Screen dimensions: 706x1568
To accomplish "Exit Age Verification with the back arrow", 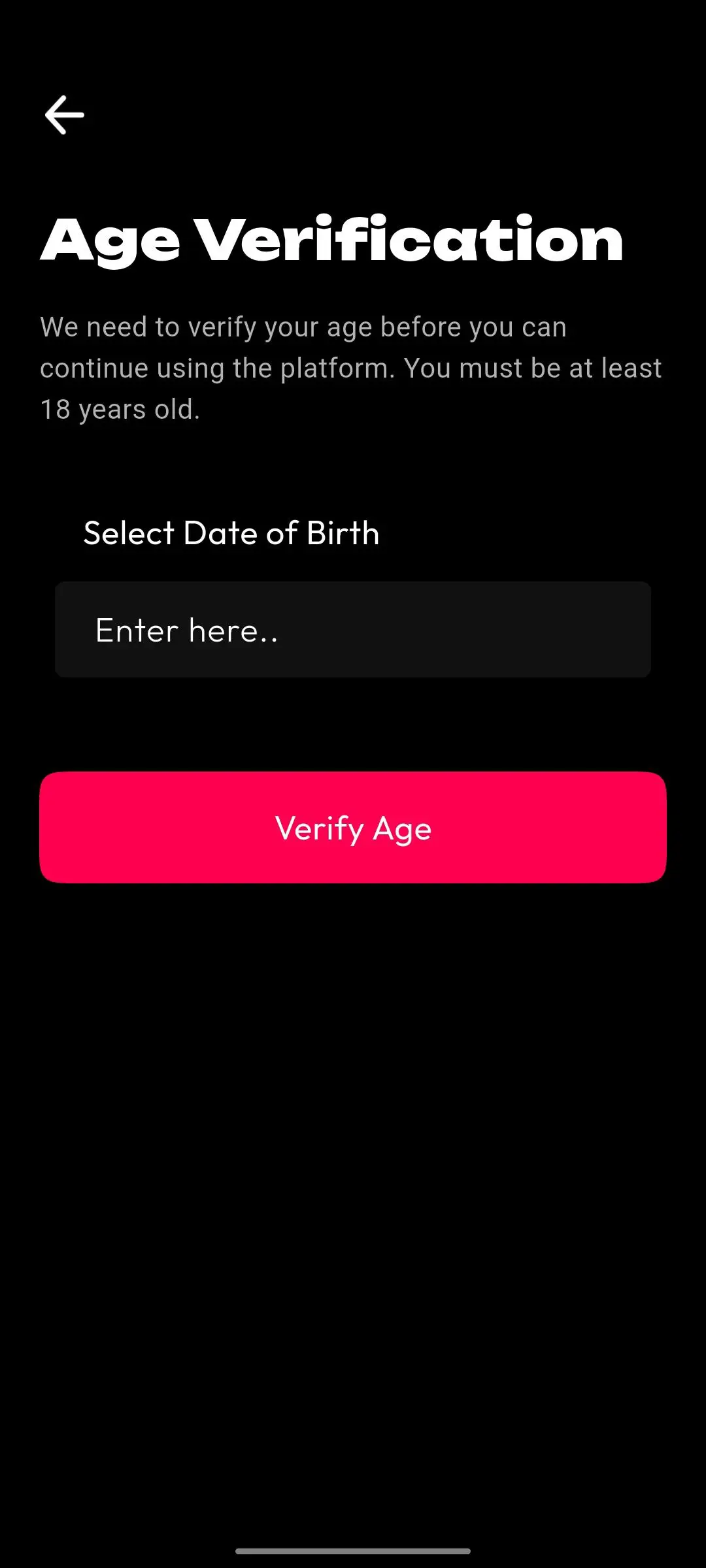I will click(x=64, y=114).
